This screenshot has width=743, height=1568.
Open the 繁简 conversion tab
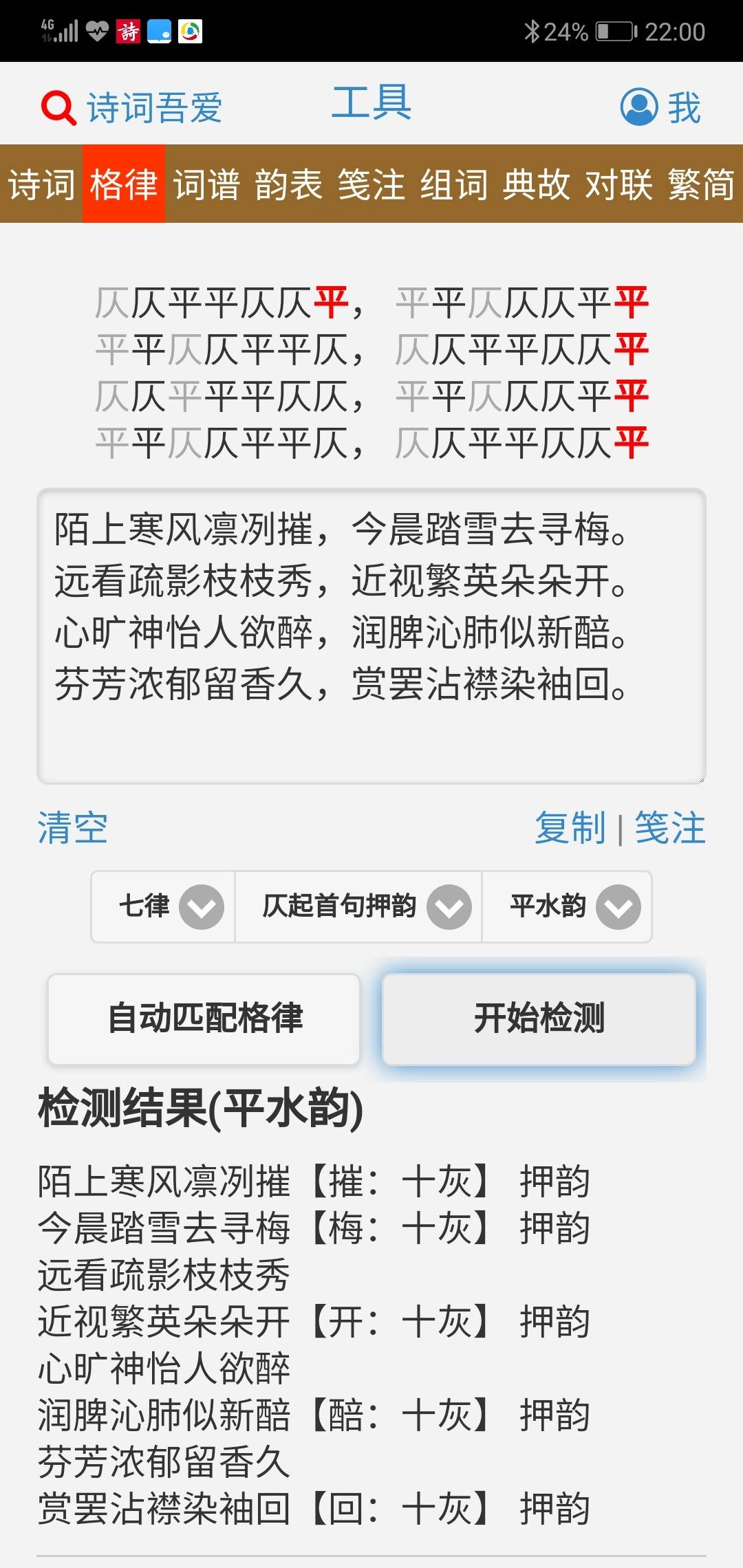pyautogui.click(x=702, y=184)
